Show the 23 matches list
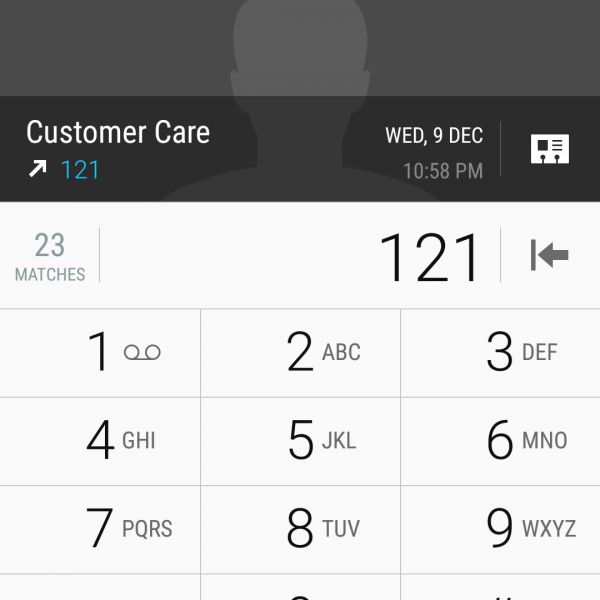 pyautogui.click(x=49, y=256)
